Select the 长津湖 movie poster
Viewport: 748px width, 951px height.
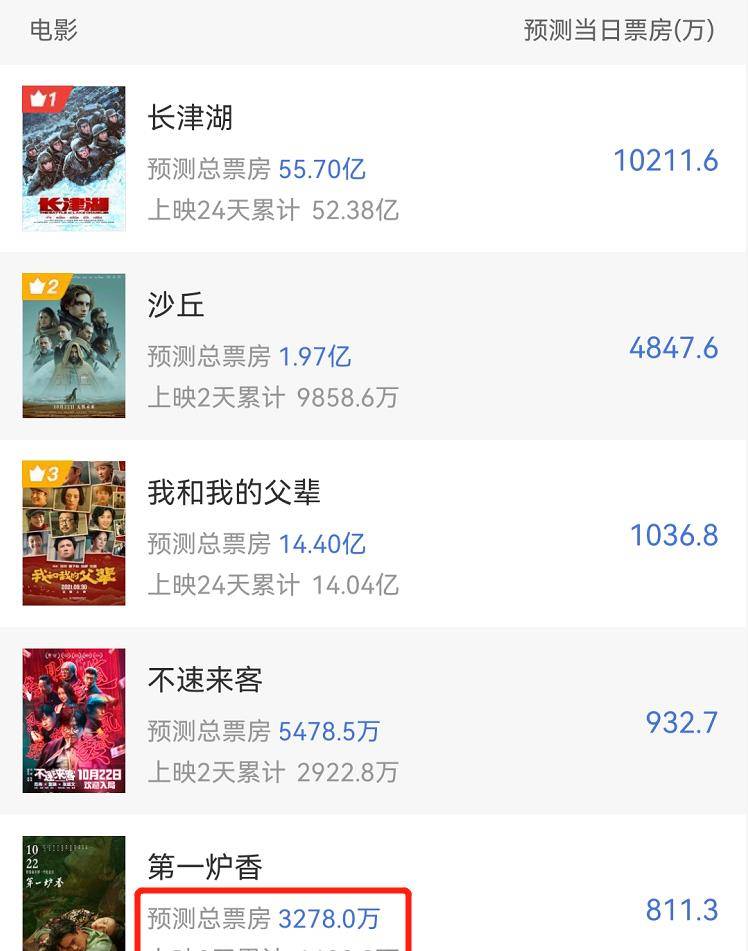73,157
